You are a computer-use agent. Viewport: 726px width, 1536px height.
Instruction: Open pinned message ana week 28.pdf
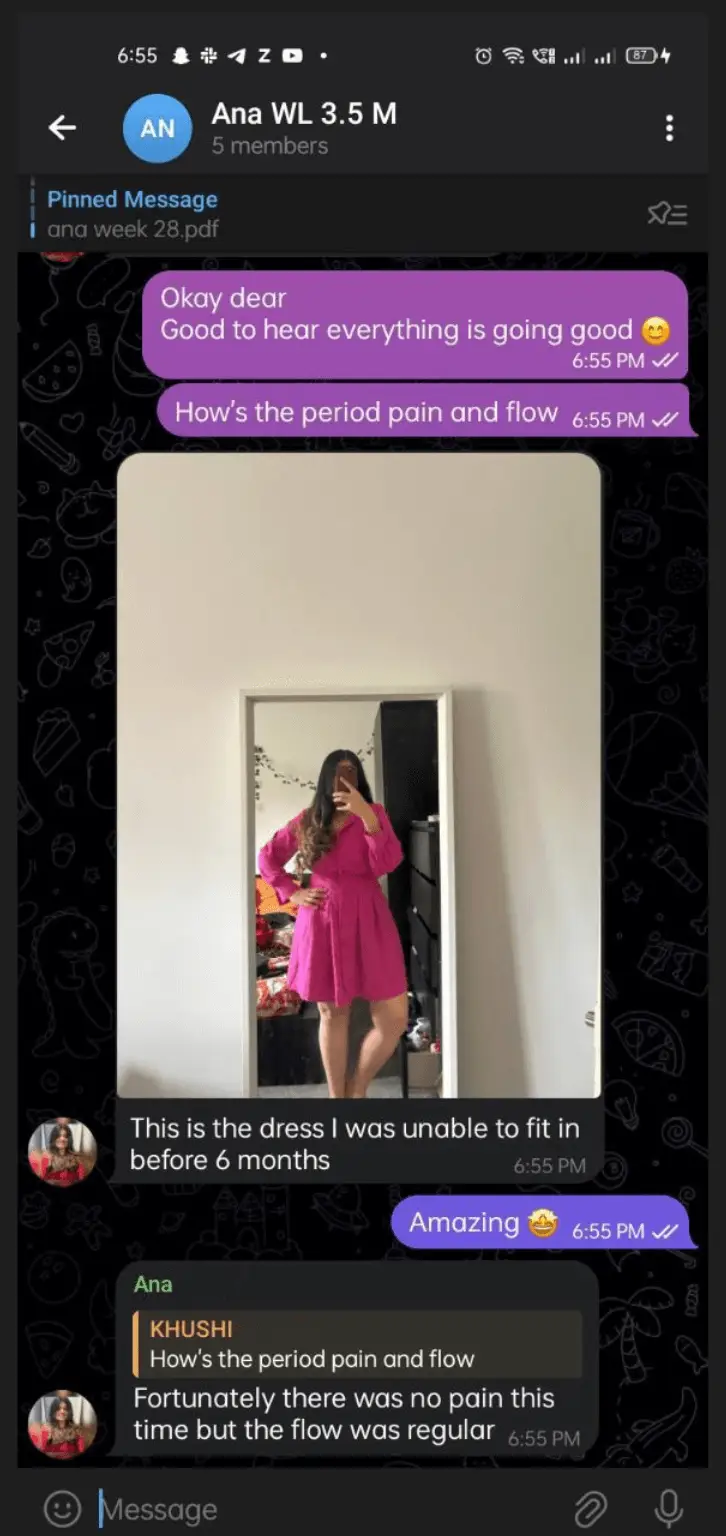pyautogui.click(x=132, y=214)
